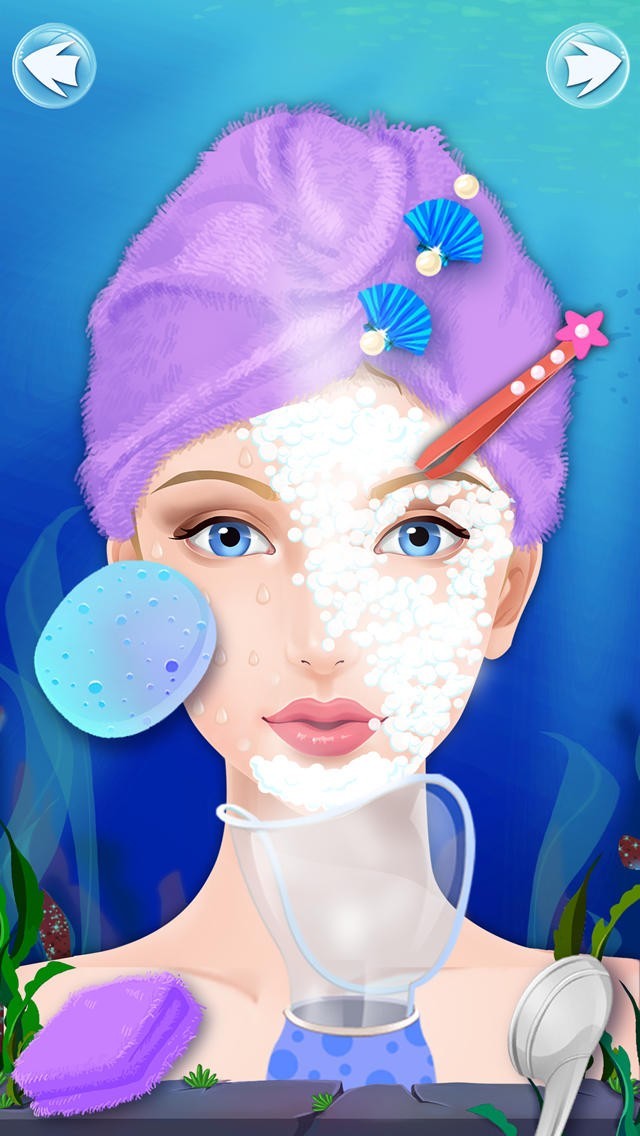
Task: Go back with the left fish arrow
Action: 54,65
